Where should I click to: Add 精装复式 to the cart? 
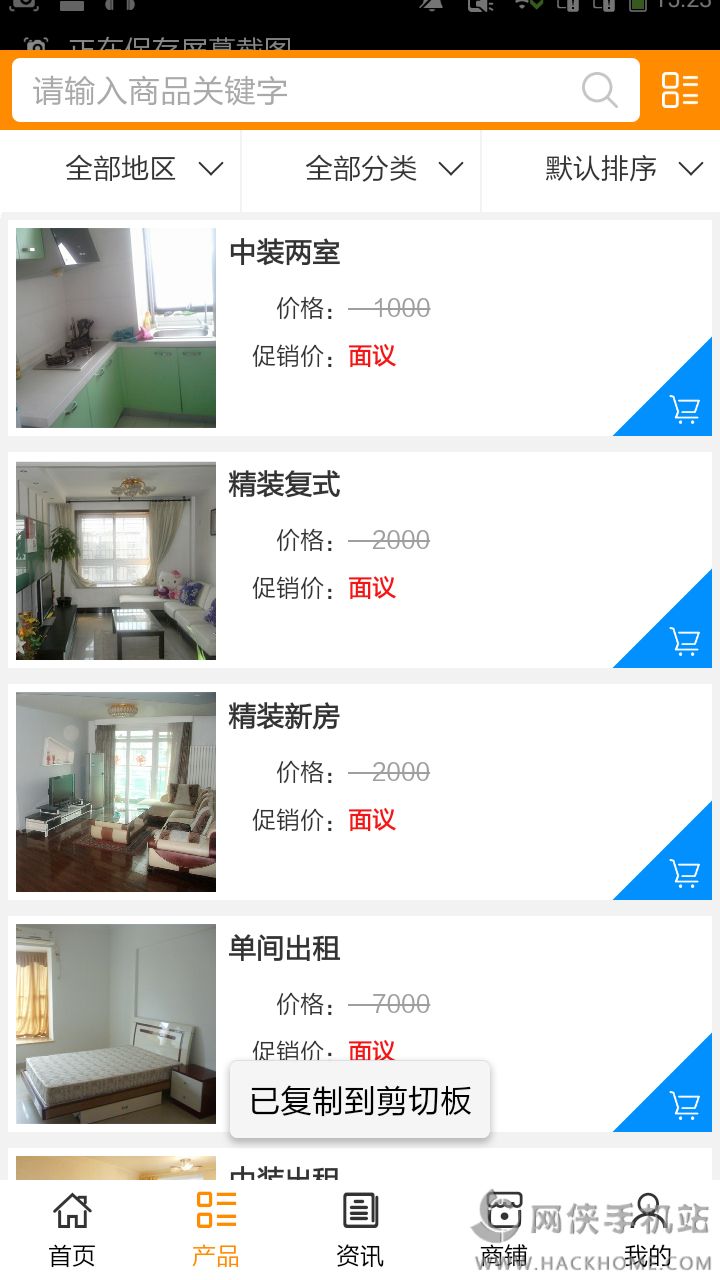(684, 642)
